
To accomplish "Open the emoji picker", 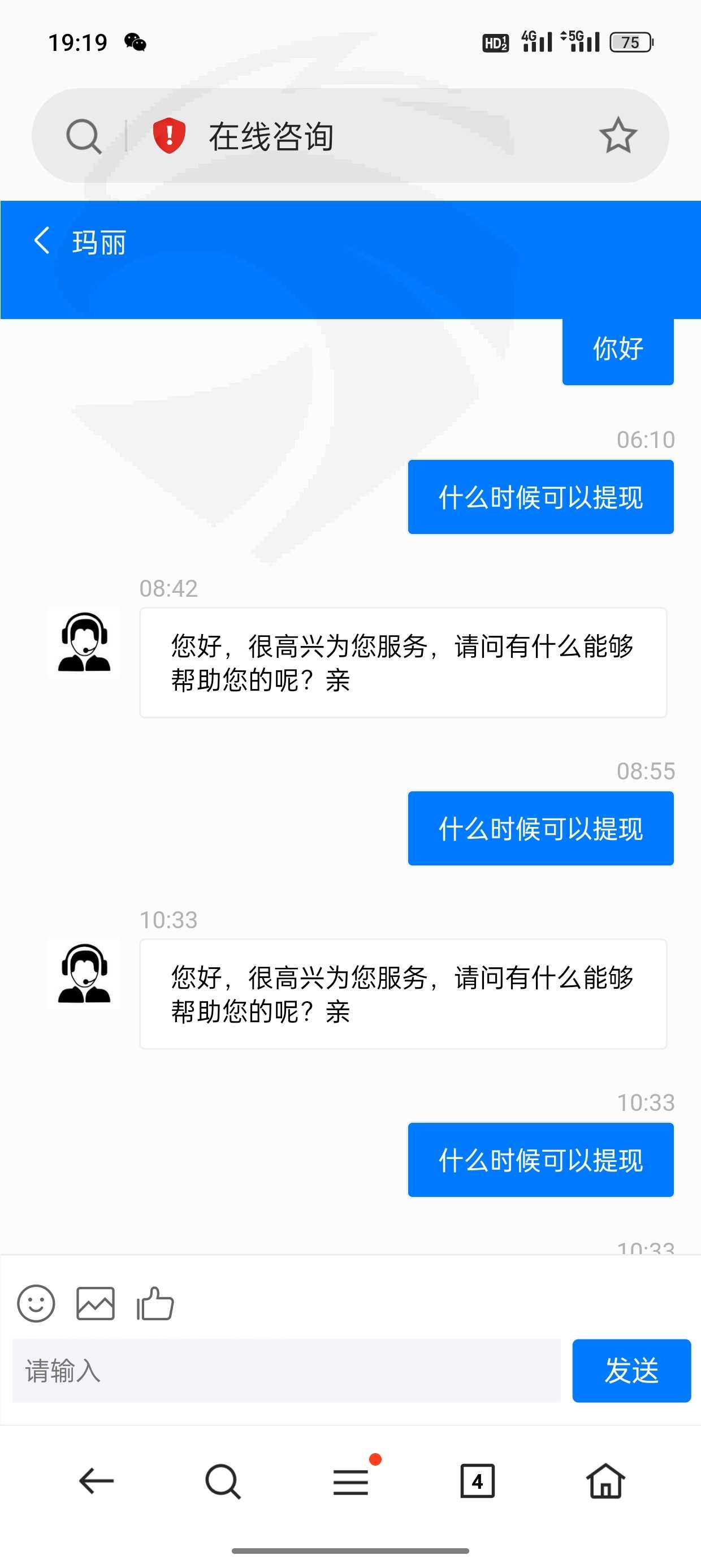I will tap(36, 1303).
